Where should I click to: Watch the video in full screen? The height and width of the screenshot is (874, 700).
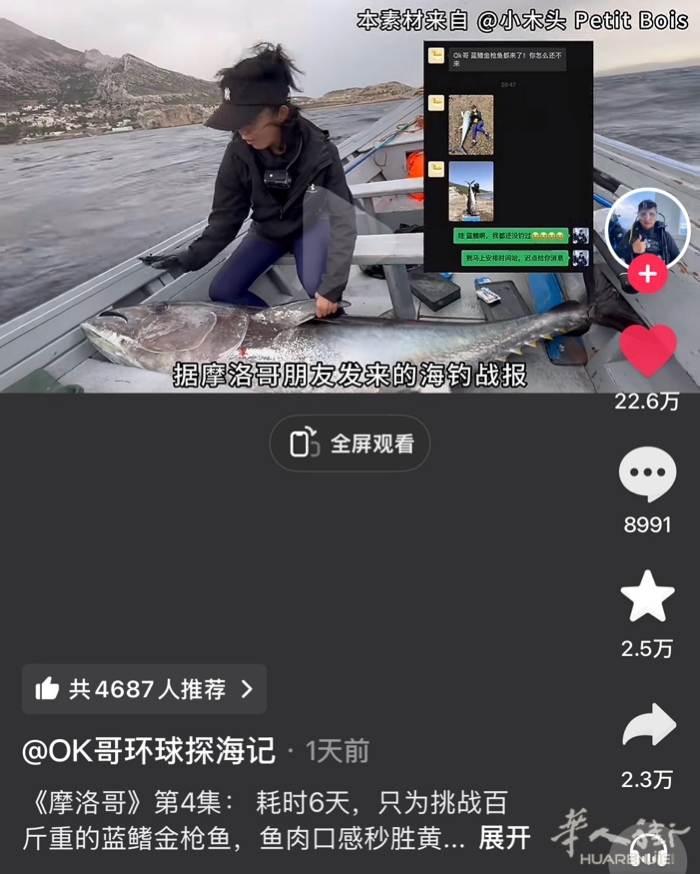tap(349, 443)
